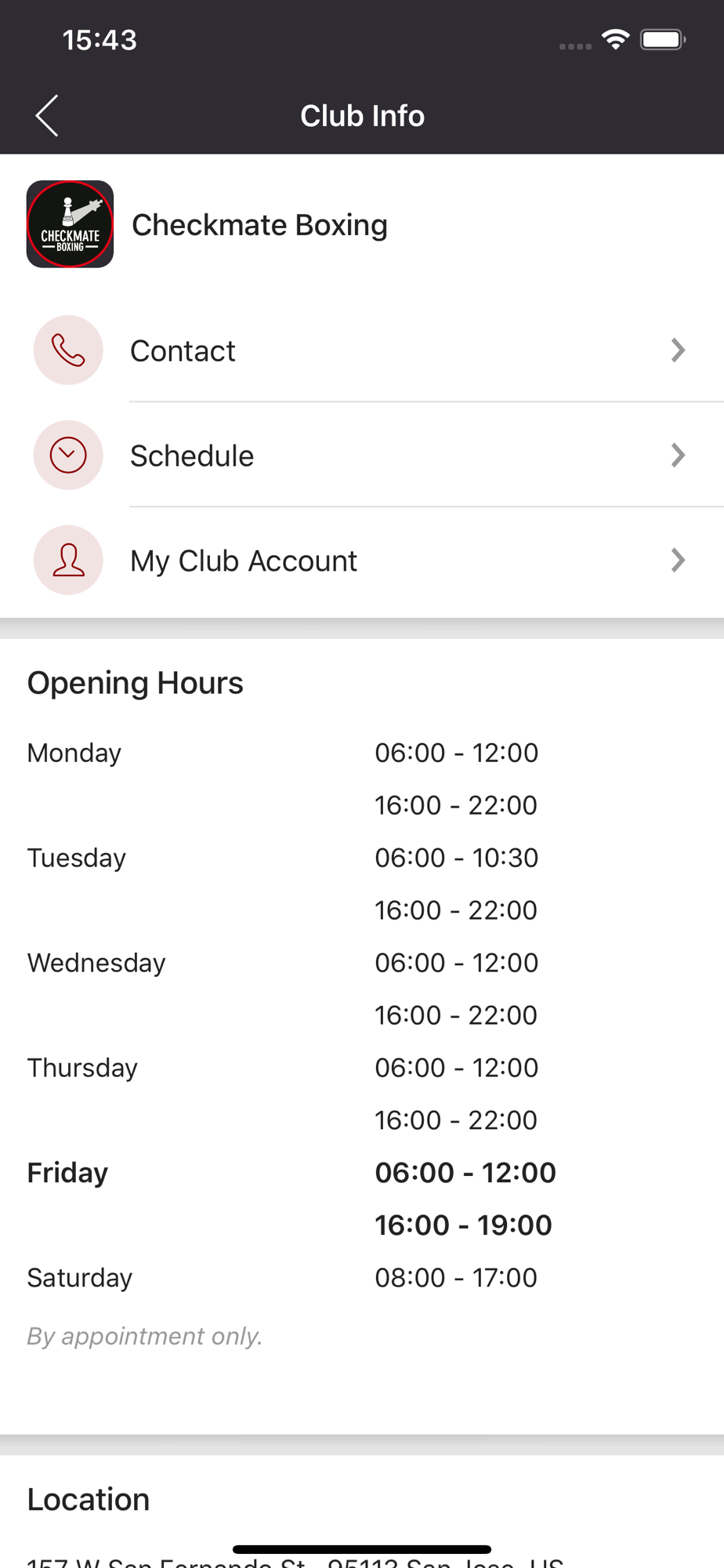Open the Schedule row
This screenshot has width=724, height=1568.
coord(362,456)
